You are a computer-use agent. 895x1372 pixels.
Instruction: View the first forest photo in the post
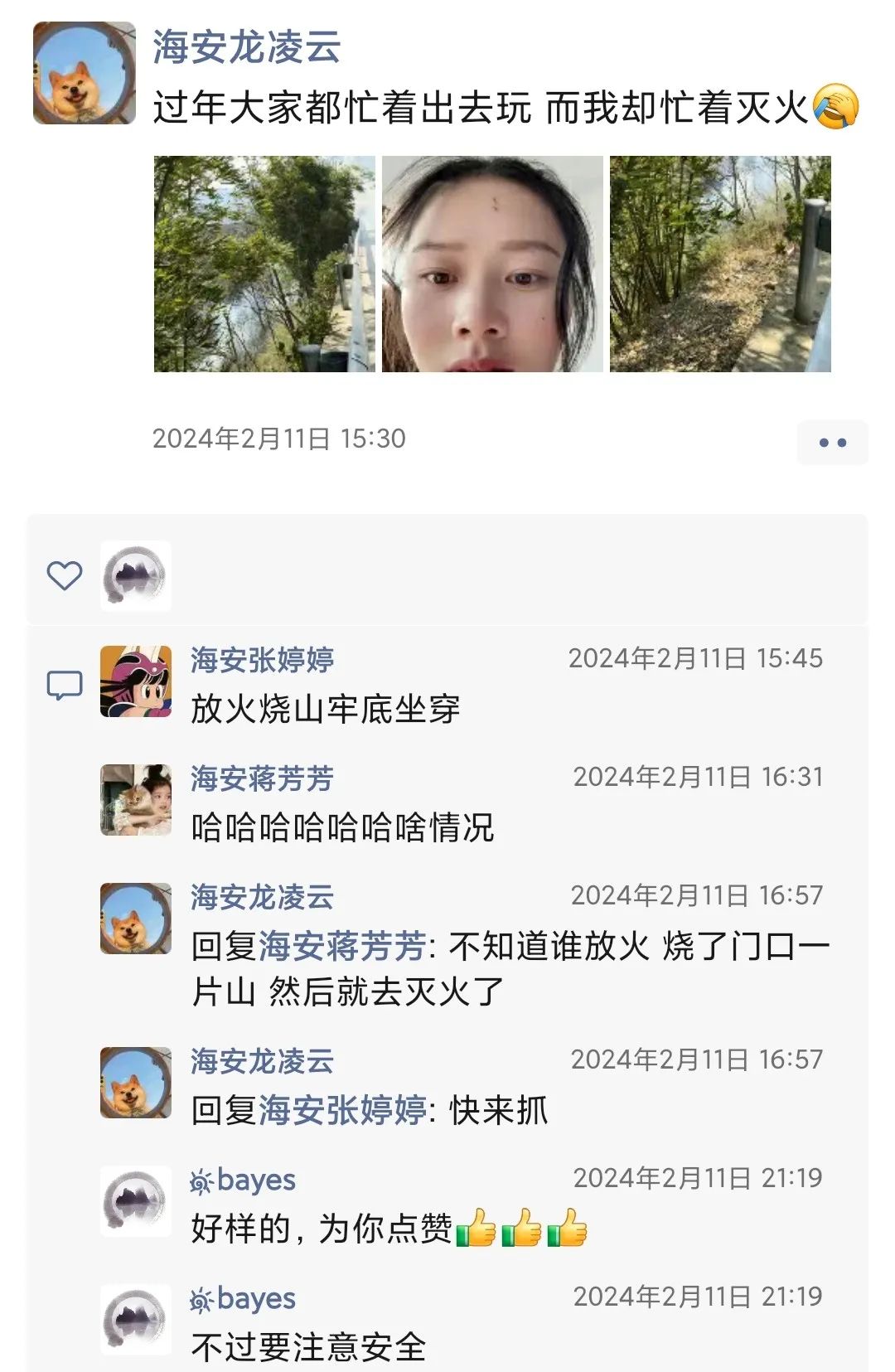click(264, 264)
